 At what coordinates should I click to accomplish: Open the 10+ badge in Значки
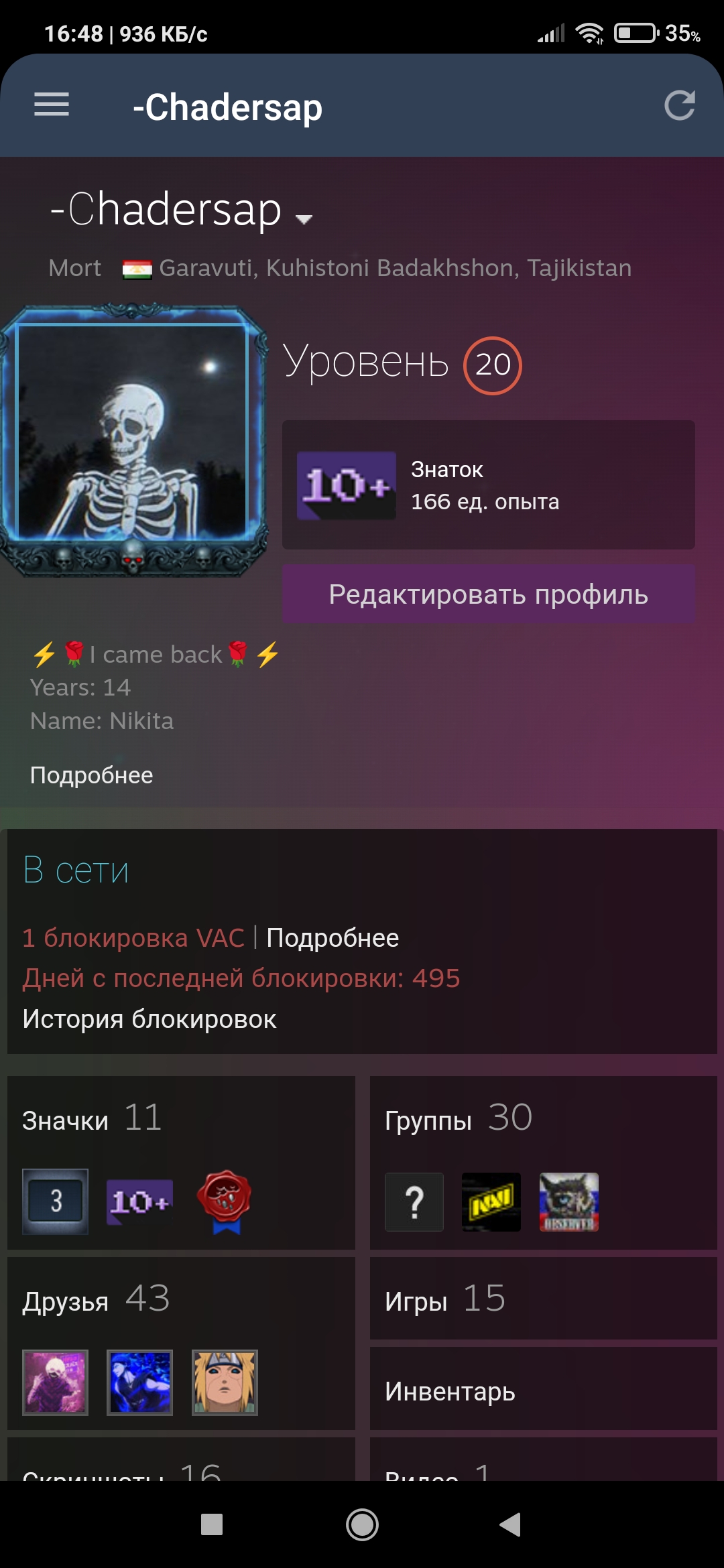pyautogui.click(x=140, y=1202)
